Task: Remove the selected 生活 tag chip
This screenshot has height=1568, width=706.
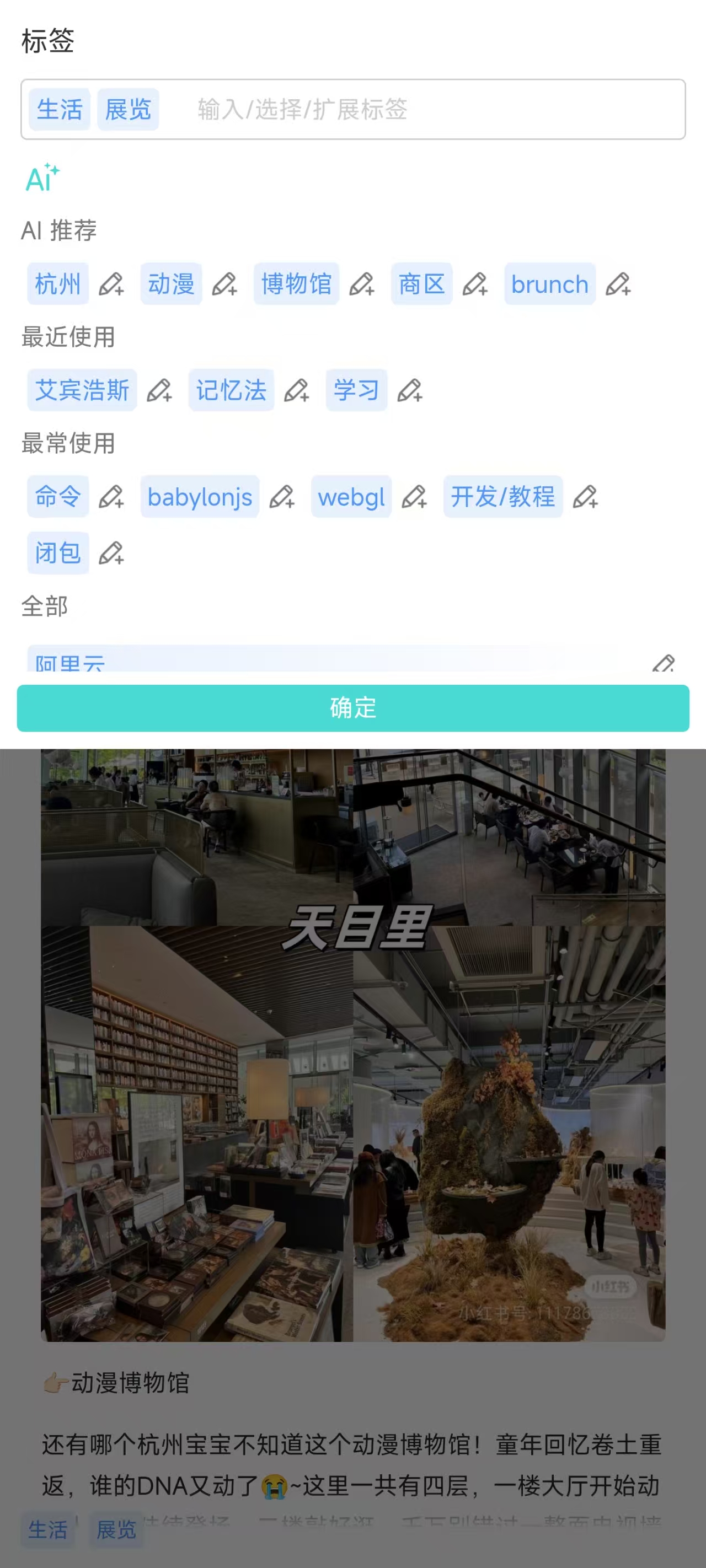Action: pyautogui.click(x=60, y=110)
